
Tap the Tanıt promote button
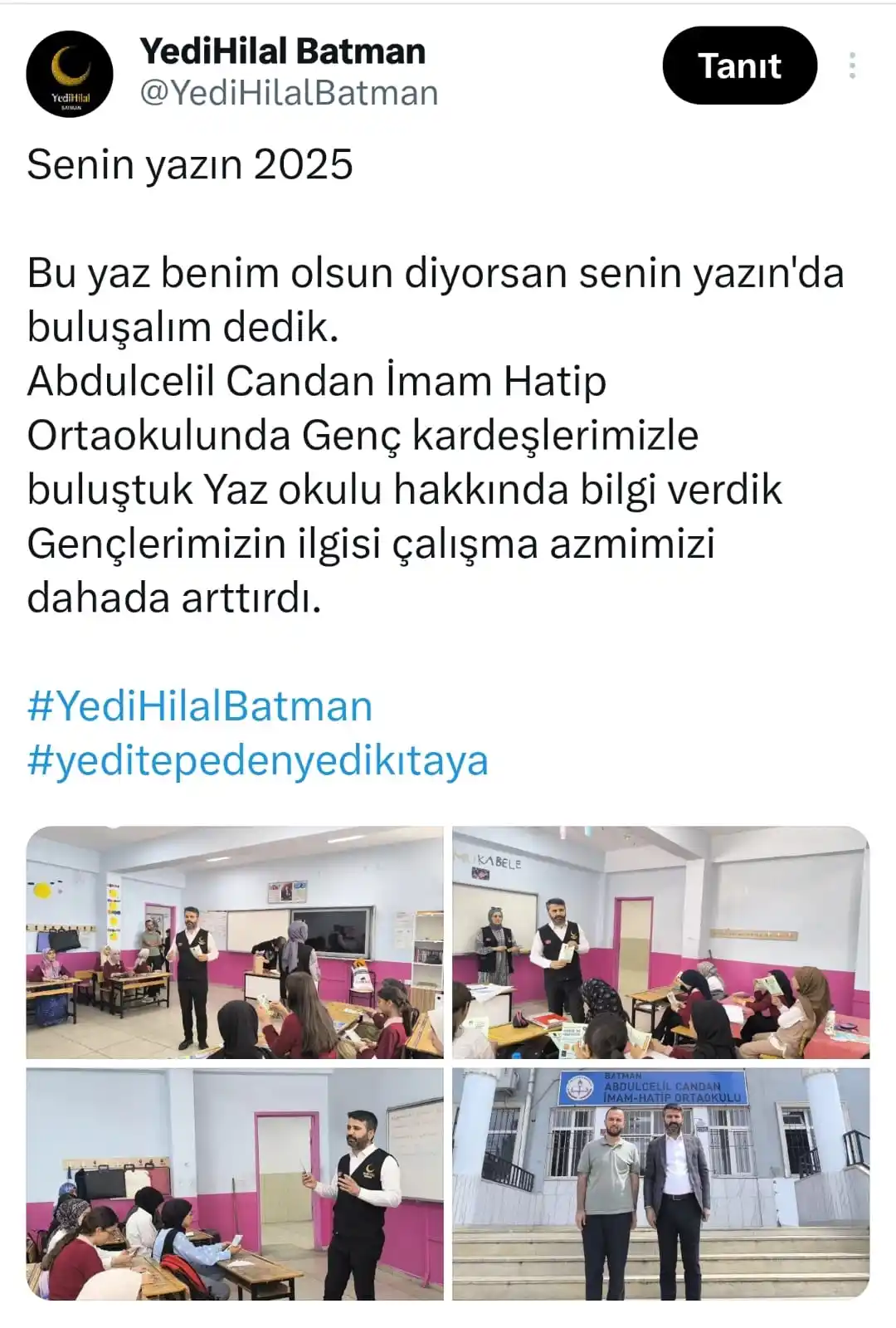click(x=739, y=66)
